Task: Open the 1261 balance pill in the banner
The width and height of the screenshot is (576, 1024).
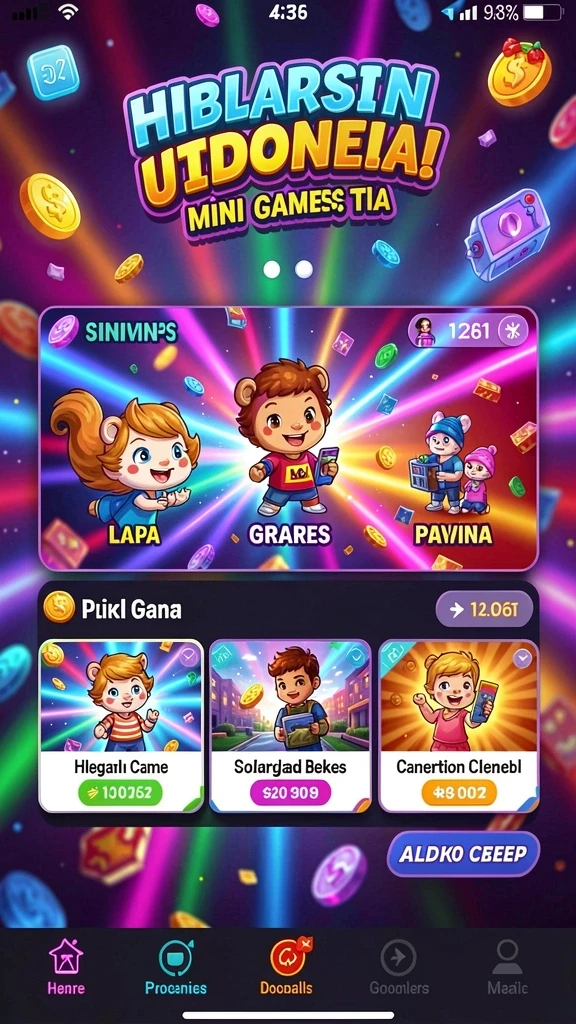Action: click(x=469, y=331)
